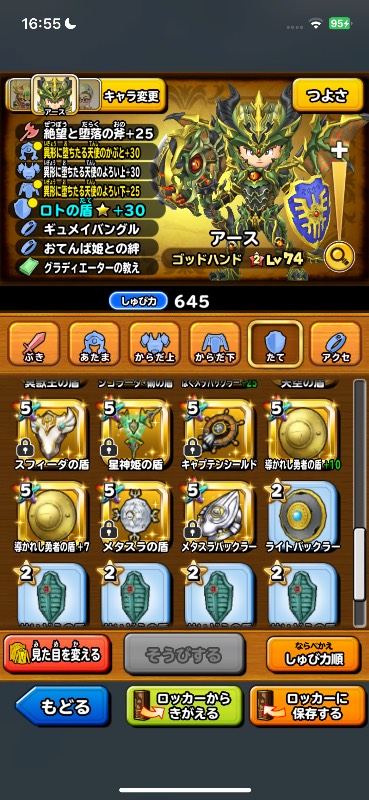Save outfit with ロッカーに保存する

[308, 706]
